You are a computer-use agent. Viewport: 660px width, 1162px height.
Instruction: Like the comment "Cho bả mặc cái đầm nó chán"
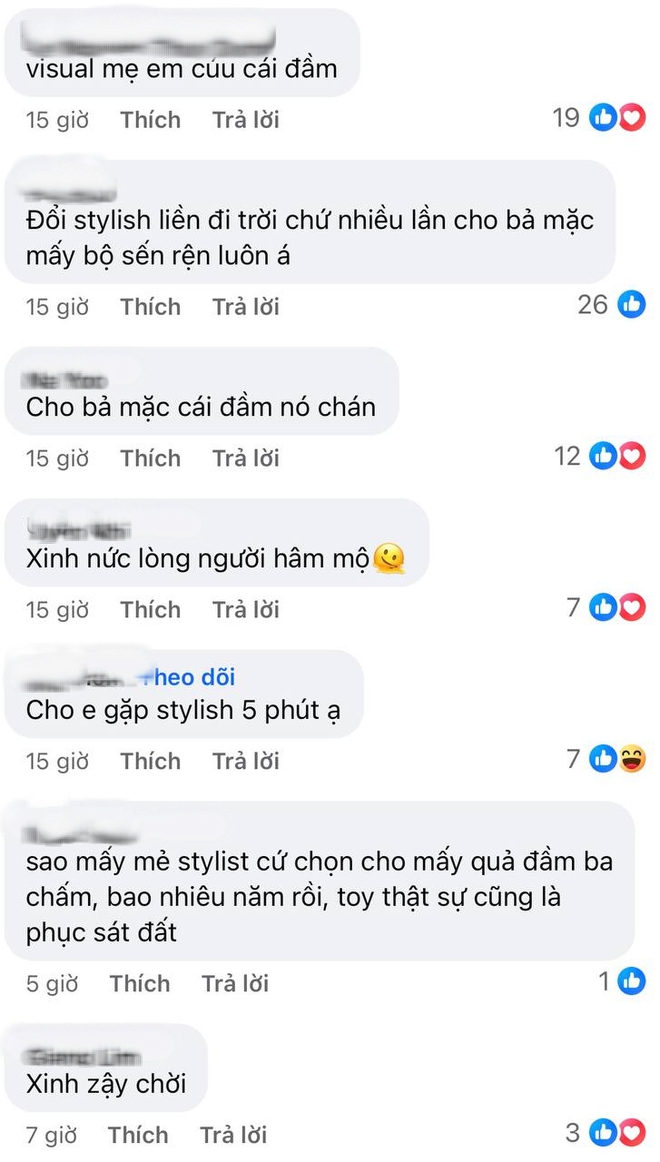[x=150, y=458]
